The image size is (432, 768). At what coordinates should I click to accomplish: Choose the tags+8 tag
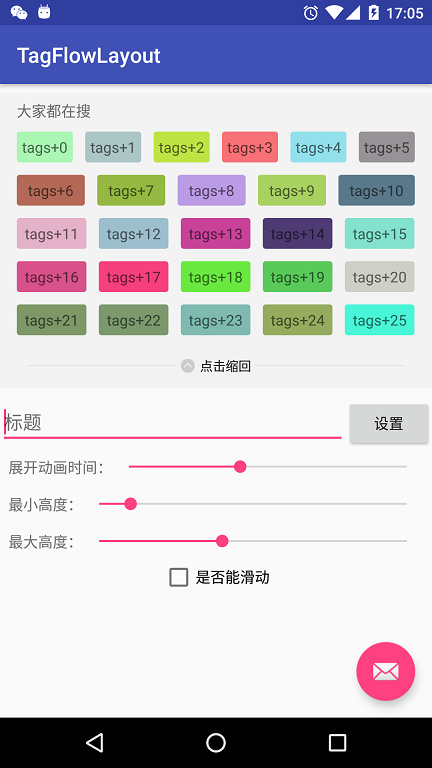212,190
